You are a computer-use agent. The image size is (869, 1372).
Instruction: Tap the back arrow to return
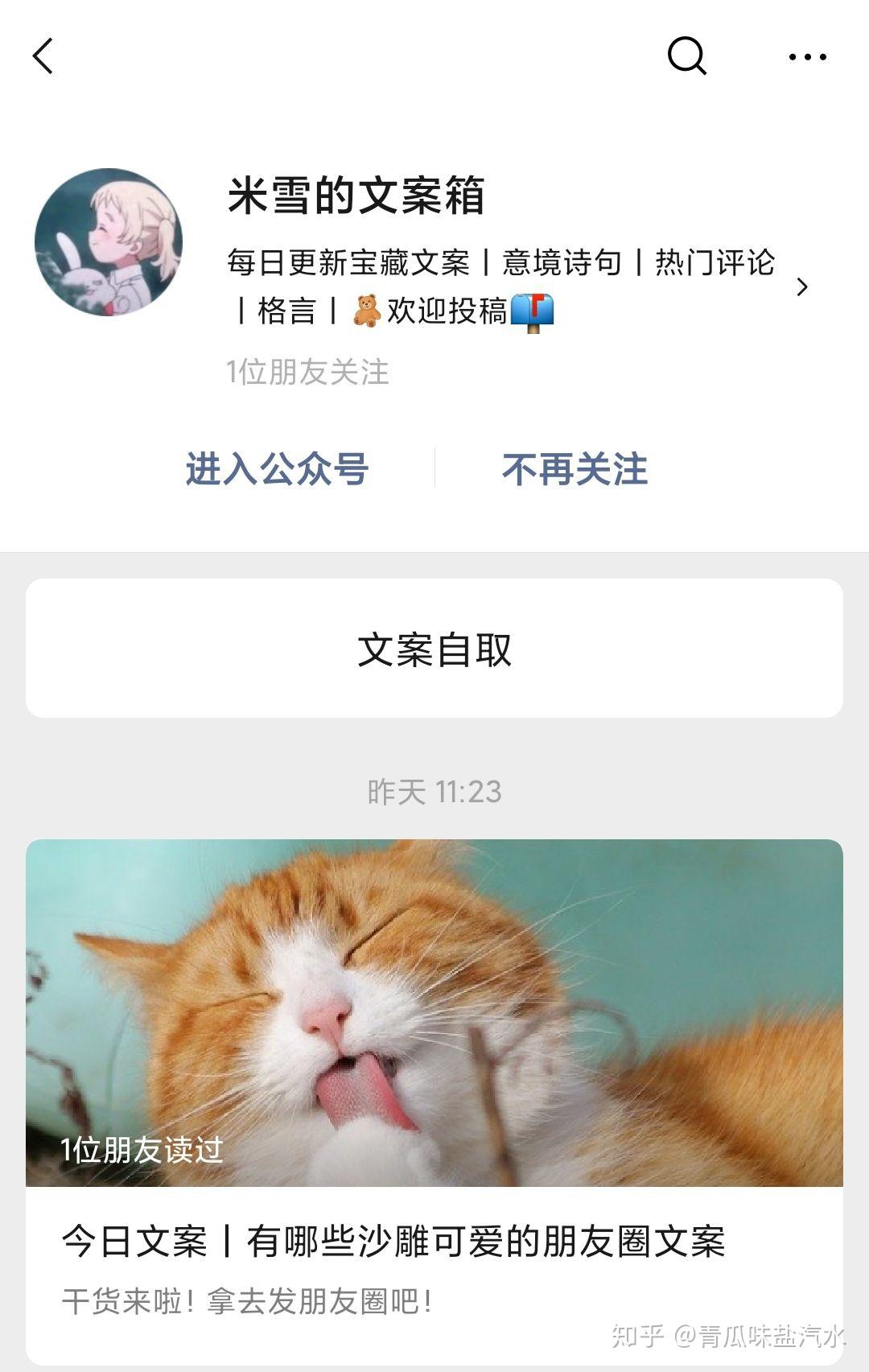pyautogui.click(x=44, y=56)
